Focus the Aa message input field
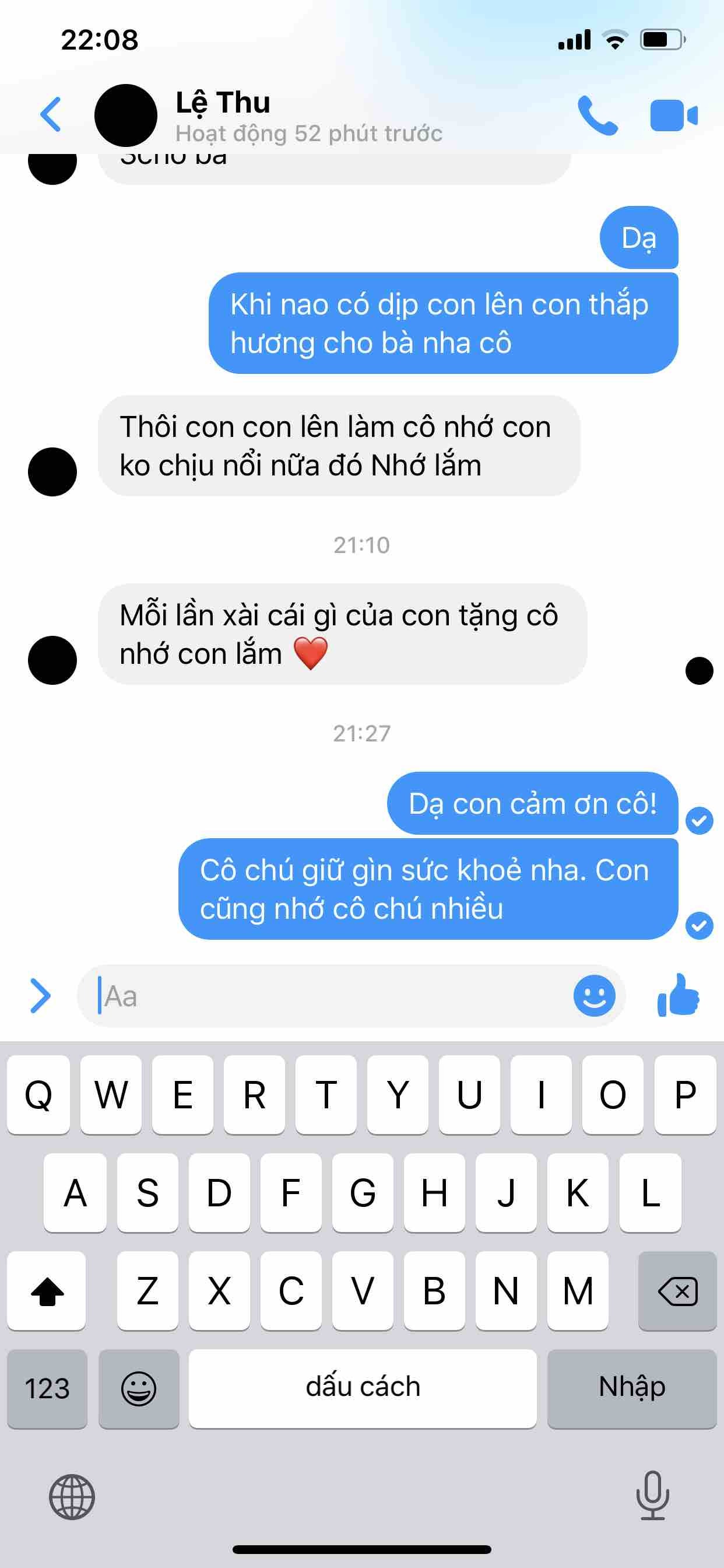 (329, 996)
